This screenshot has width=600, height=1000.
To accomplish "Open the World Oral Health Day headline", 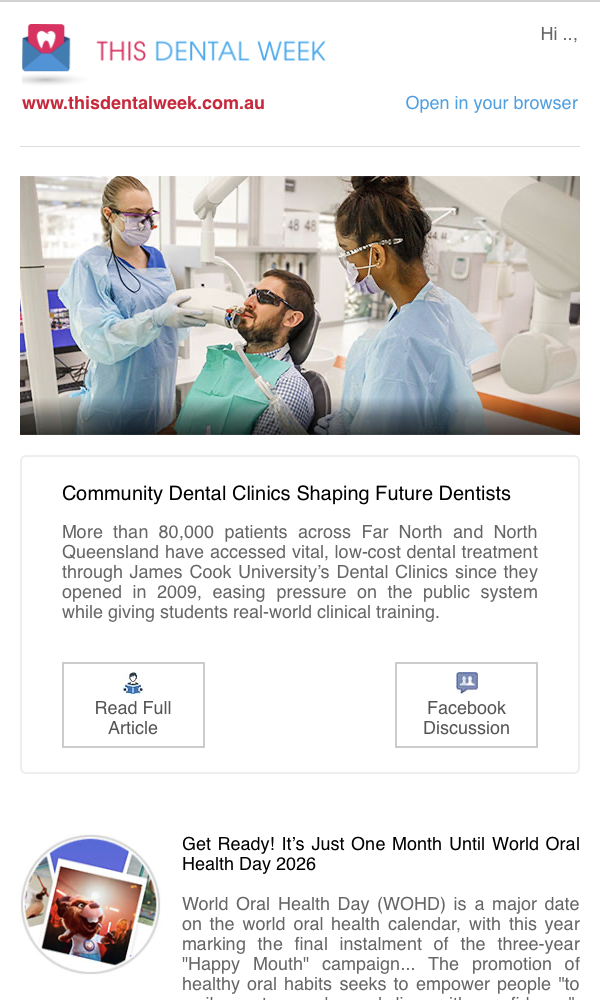I will (380, 854).
